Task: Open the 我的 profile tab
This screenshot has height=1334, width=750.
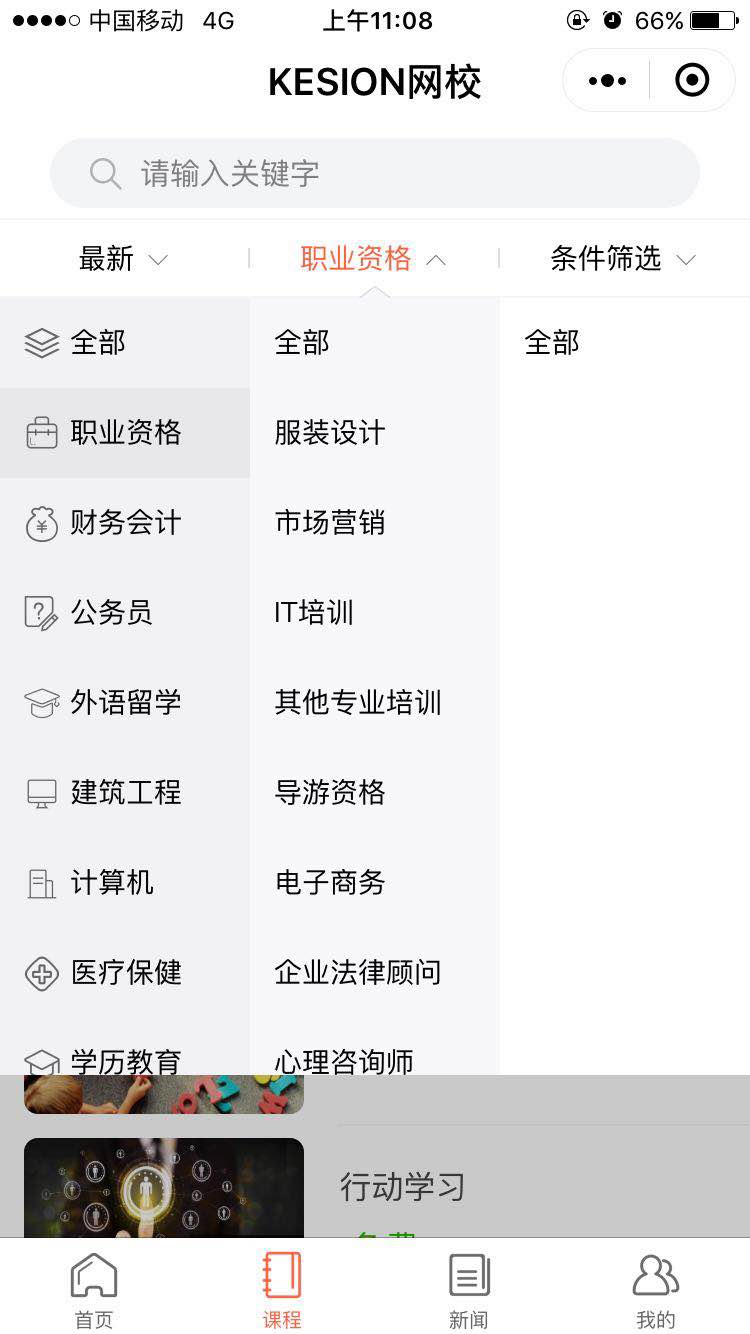Action: [x=656, y=1288]
